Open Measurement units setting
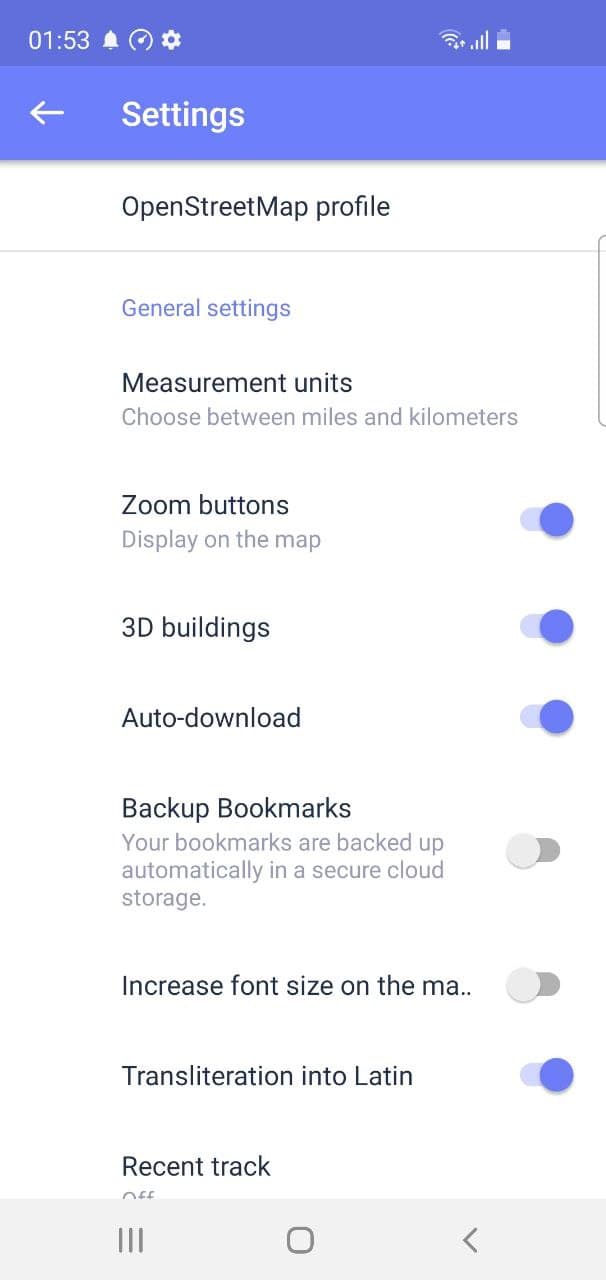Screen dimensions: 606x1280 pyautogui.click(x=320, y=398)
